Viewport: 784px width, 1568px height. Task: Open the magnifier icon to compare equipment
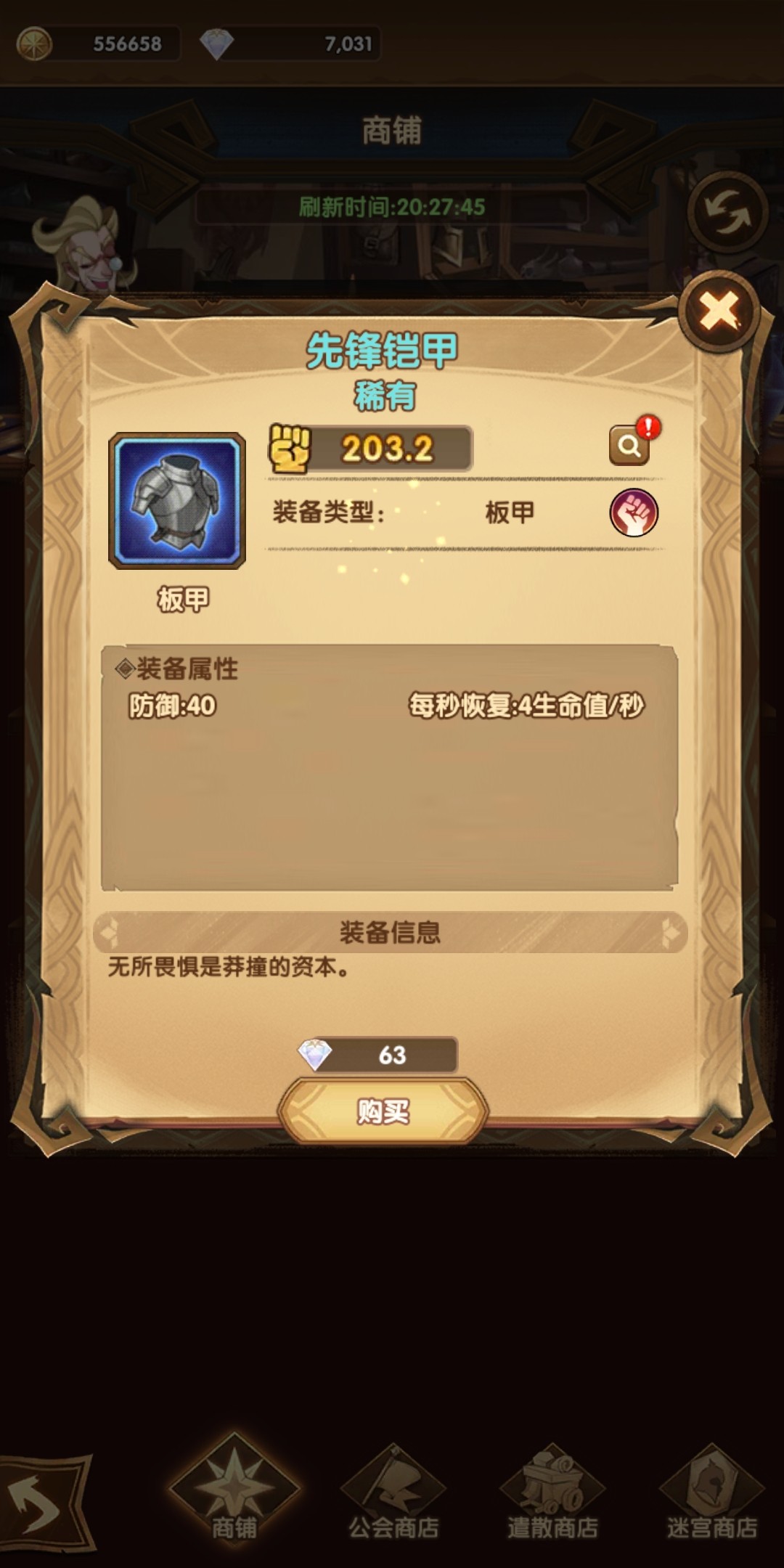pos(629,445)
